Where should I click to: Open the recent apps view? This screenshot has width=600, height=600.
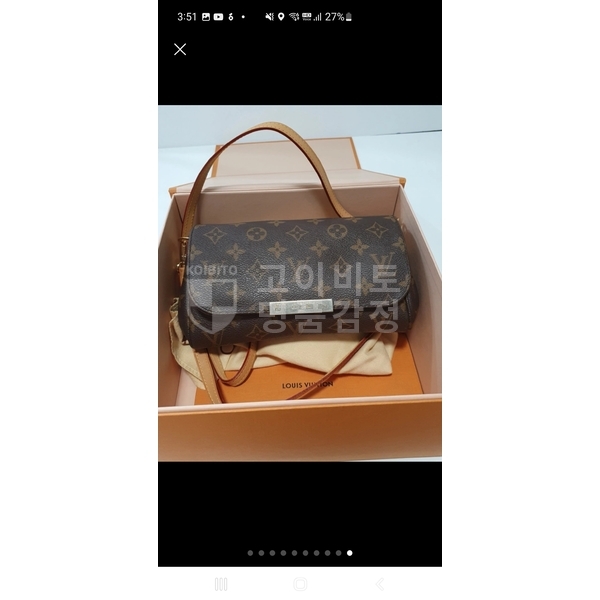220,584
